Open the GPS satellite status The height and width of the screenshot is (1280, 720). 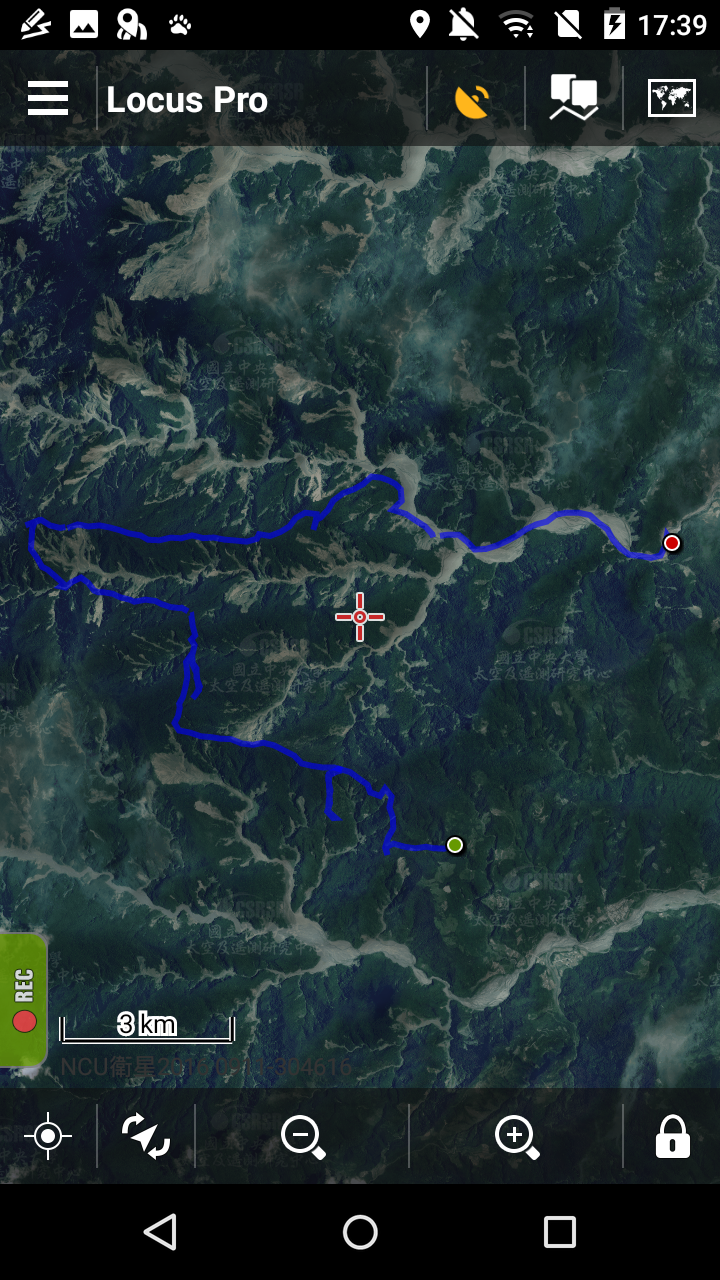click(473, 99)
